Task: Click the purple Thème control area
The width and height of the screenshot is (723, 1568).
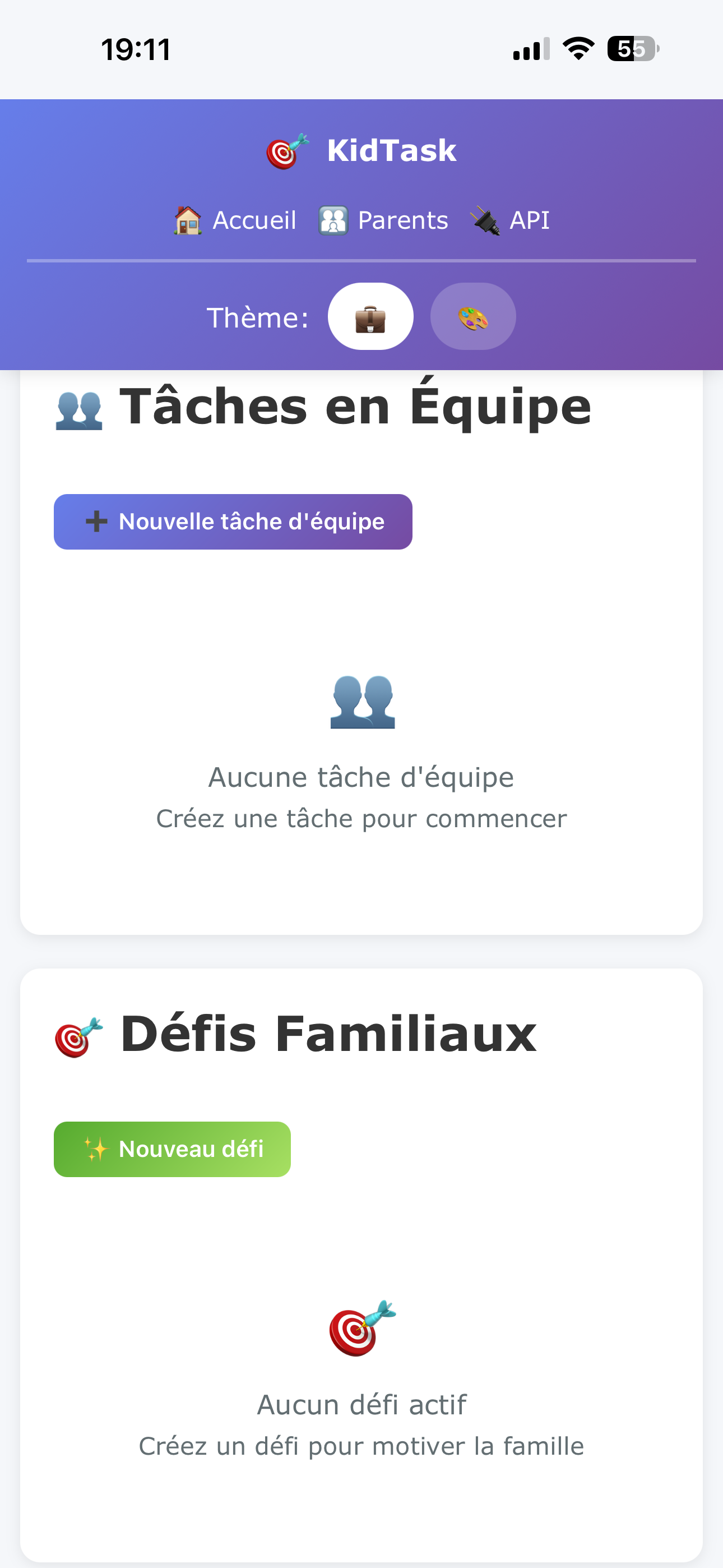Action: click(x=258, y=316)
